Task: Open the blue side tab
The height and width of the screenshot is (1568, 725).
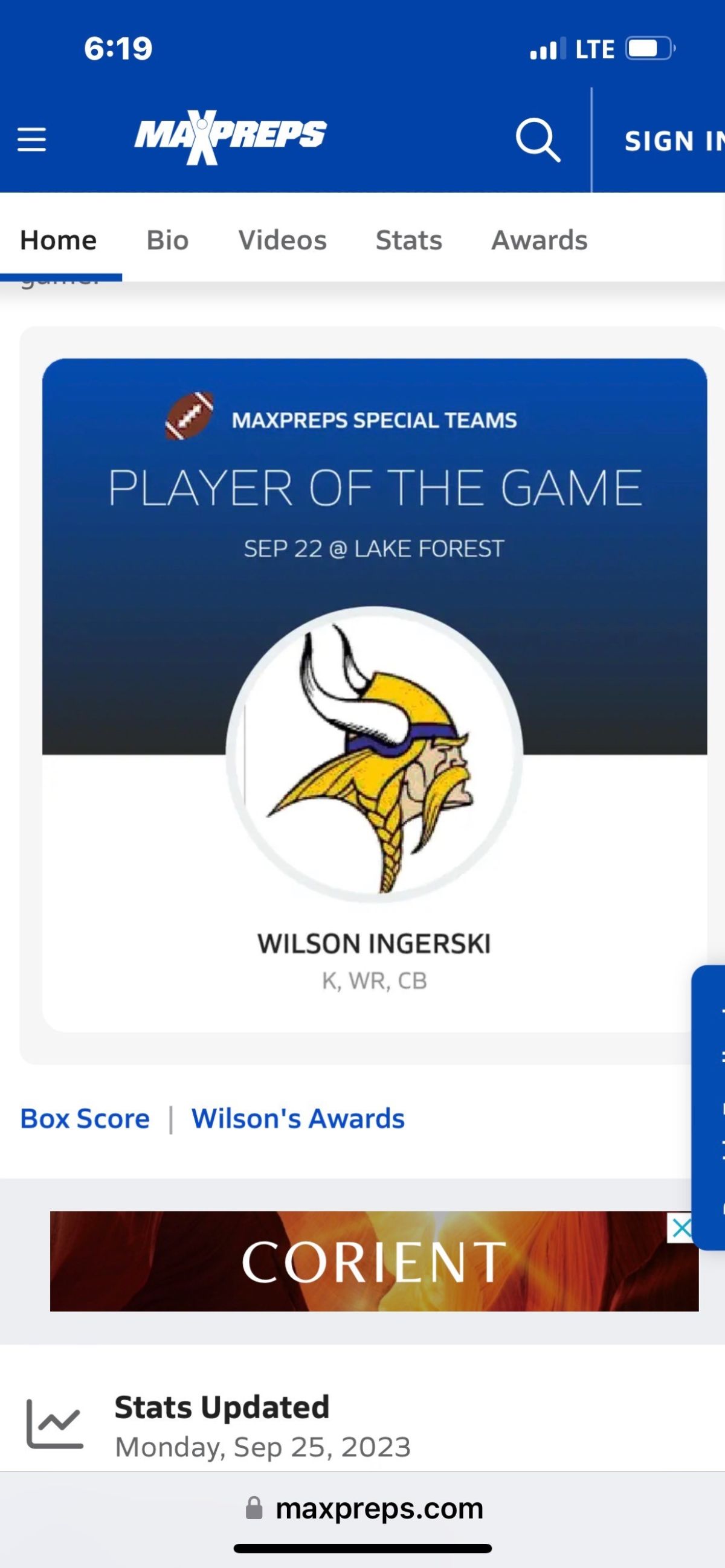Action: [x=709, y=1108]
